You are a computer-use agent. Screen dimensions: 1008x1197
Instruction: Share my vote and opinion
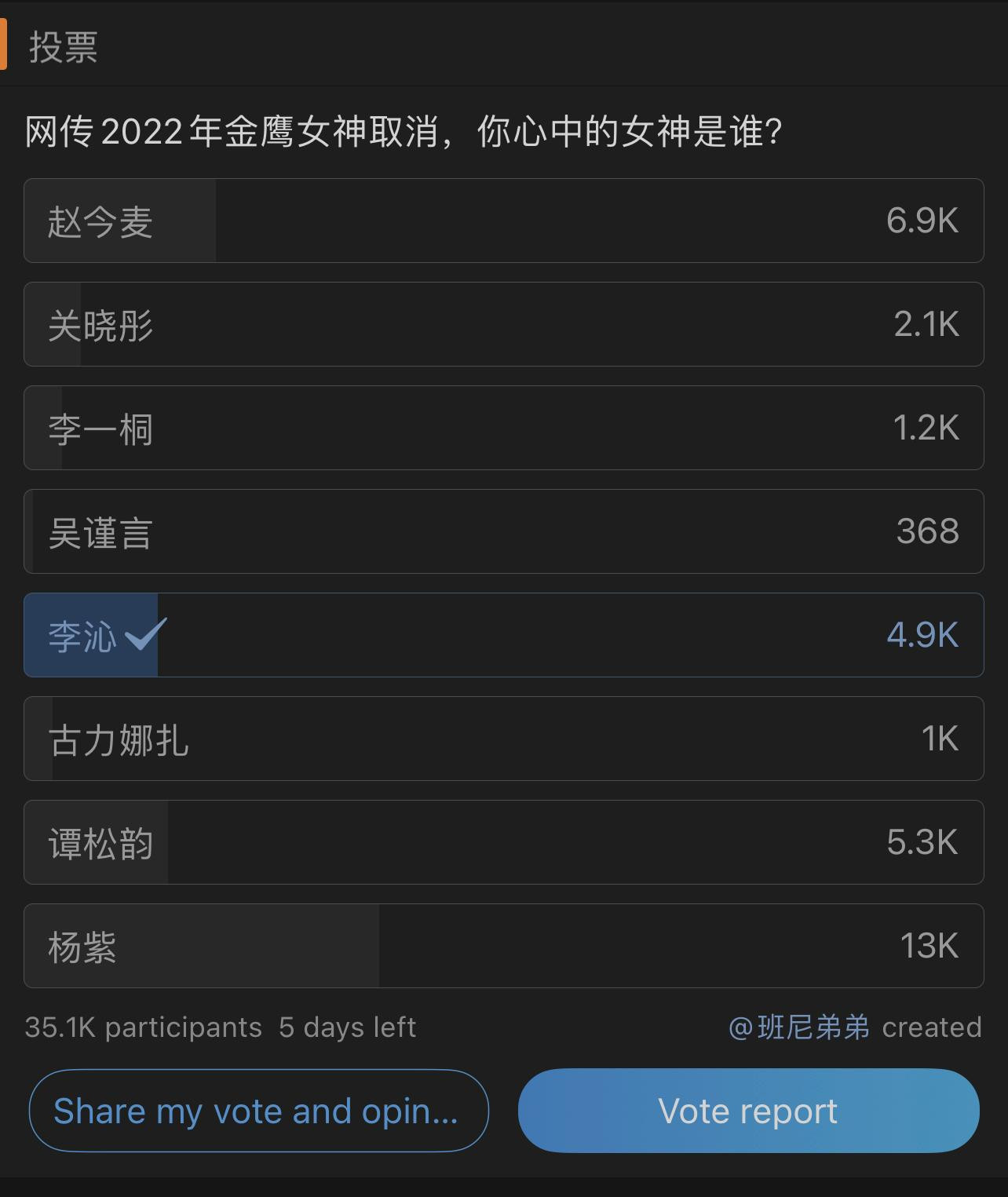(258, 1111)
